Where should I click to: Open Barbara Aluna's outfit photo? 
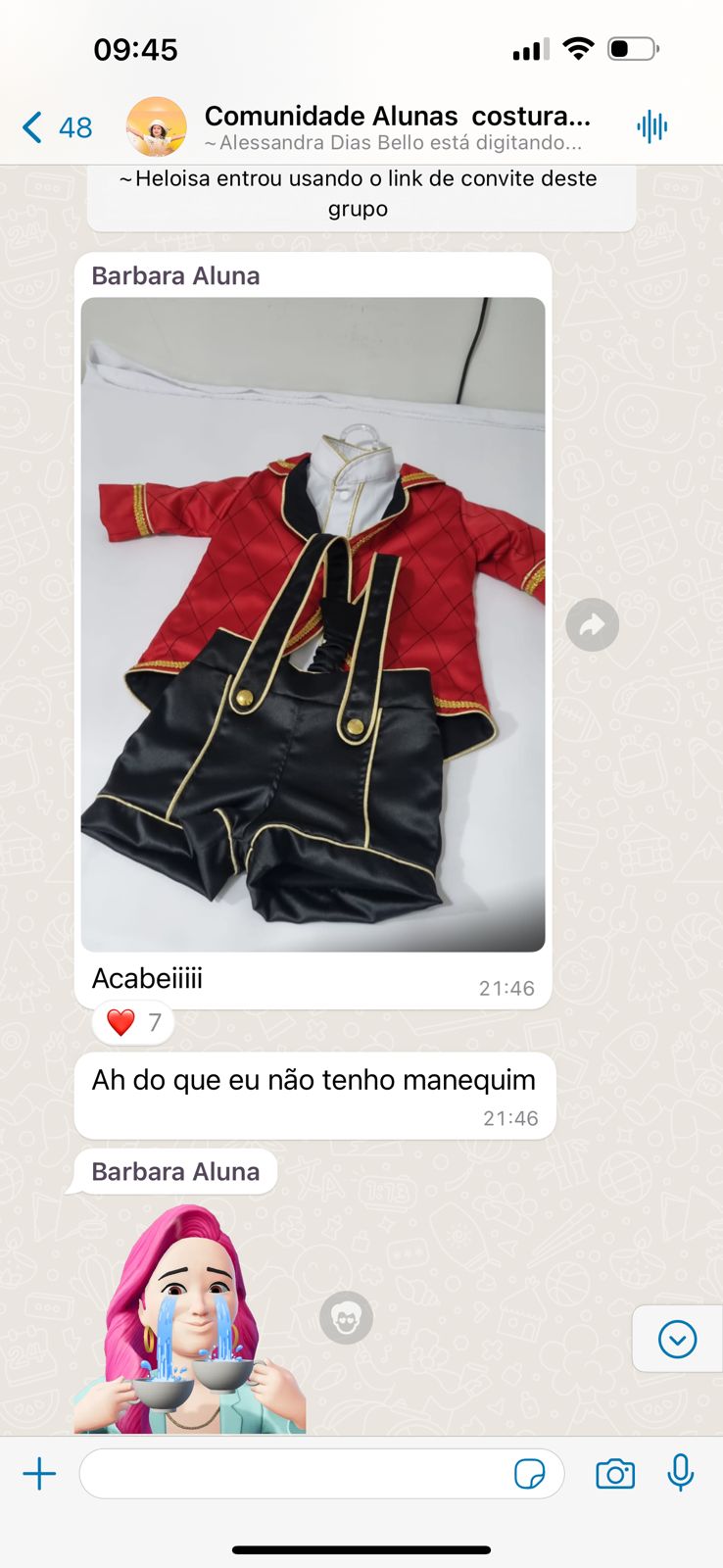click(x=313, y=624)
